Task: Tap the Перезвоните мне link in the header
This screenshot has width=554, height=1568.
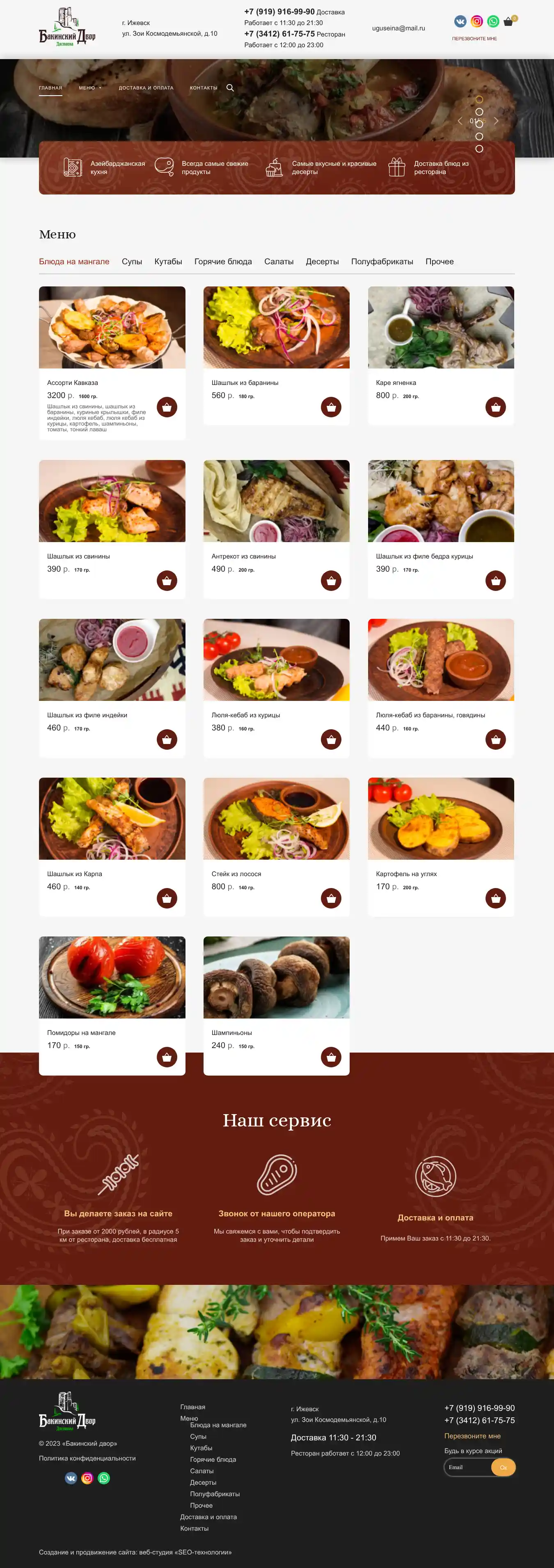Action: pyautogui.click(x=474, y=38)
